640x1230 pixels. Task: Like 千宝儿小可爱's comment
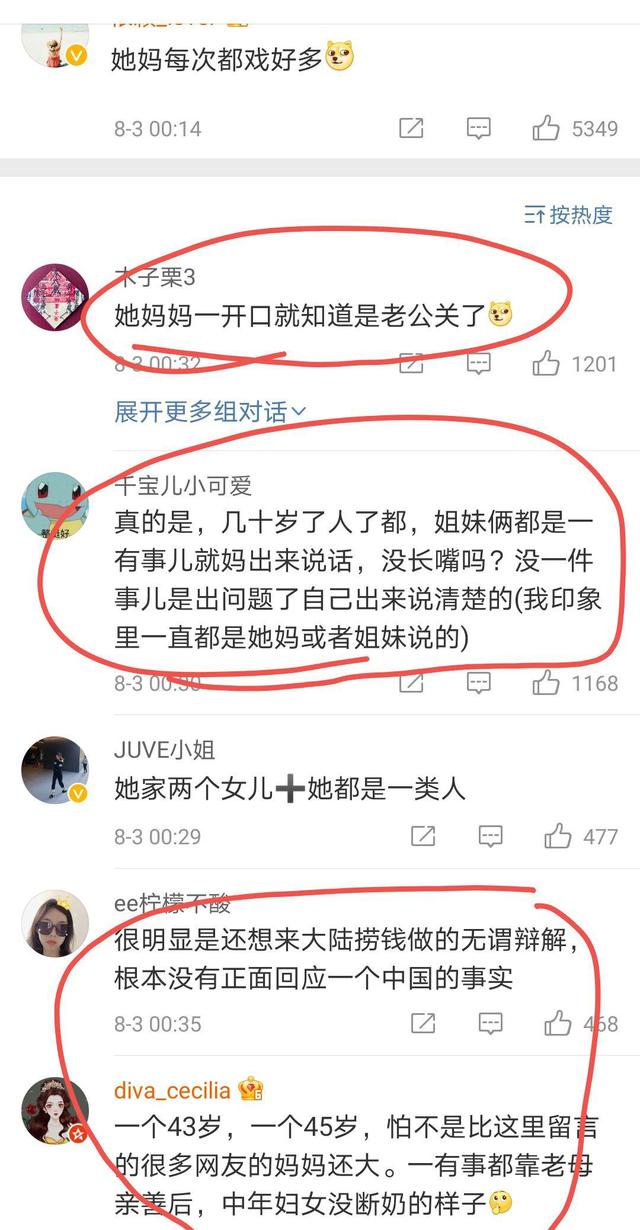546,683
